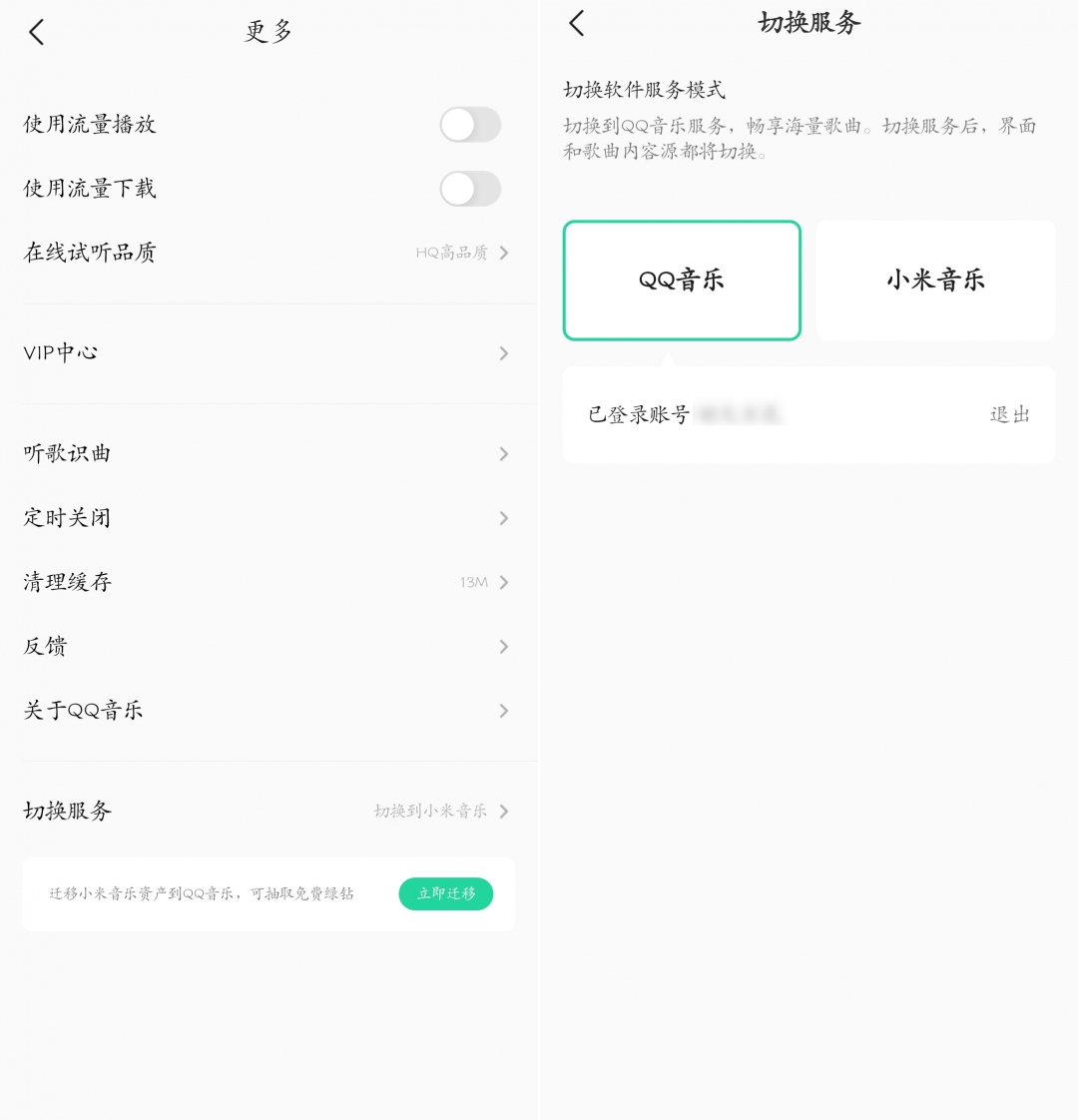Tap the 切换服务 page title

[x=808, y=23]
